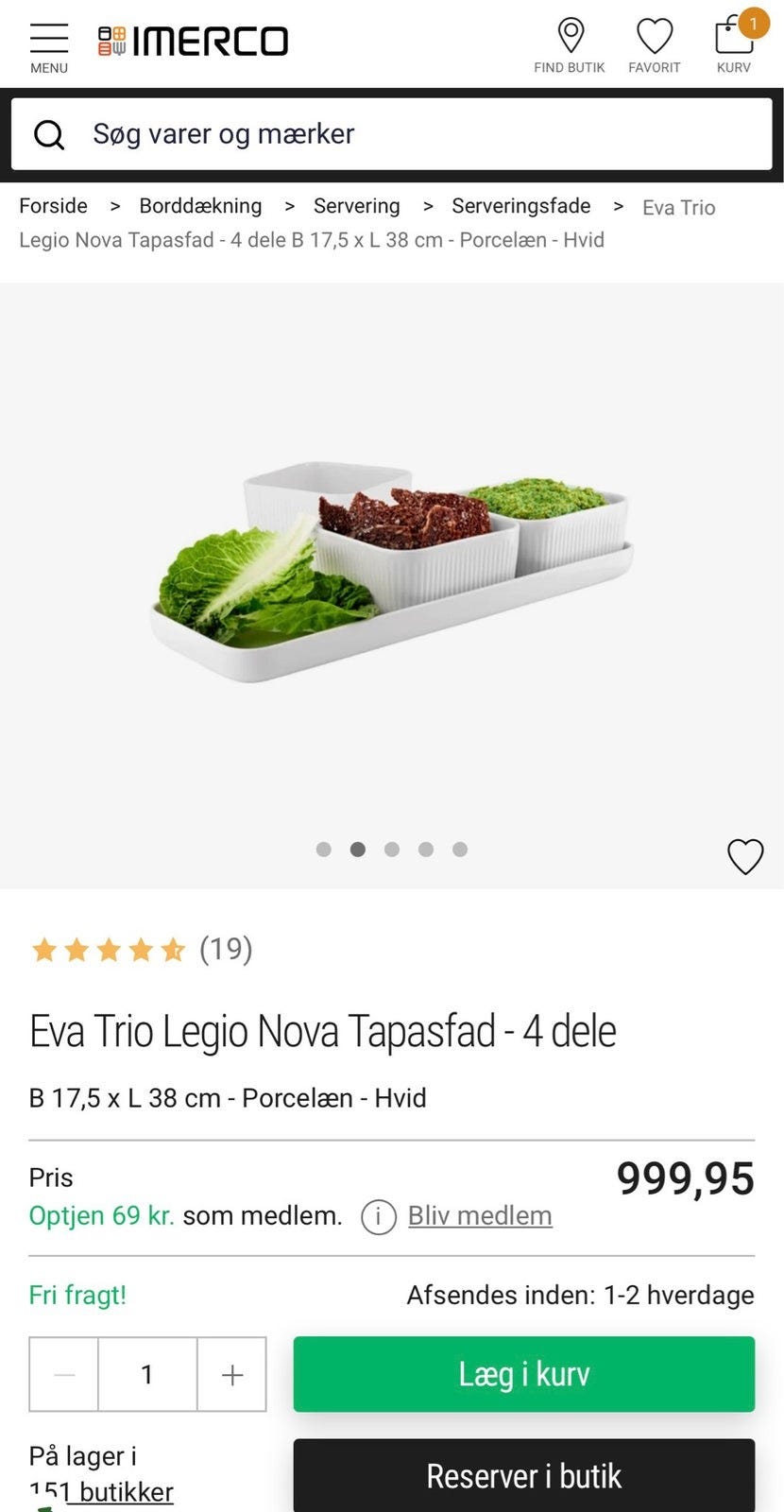View the Favorit list
Viewport: 784px width, 1512px height.
[654, 46]
